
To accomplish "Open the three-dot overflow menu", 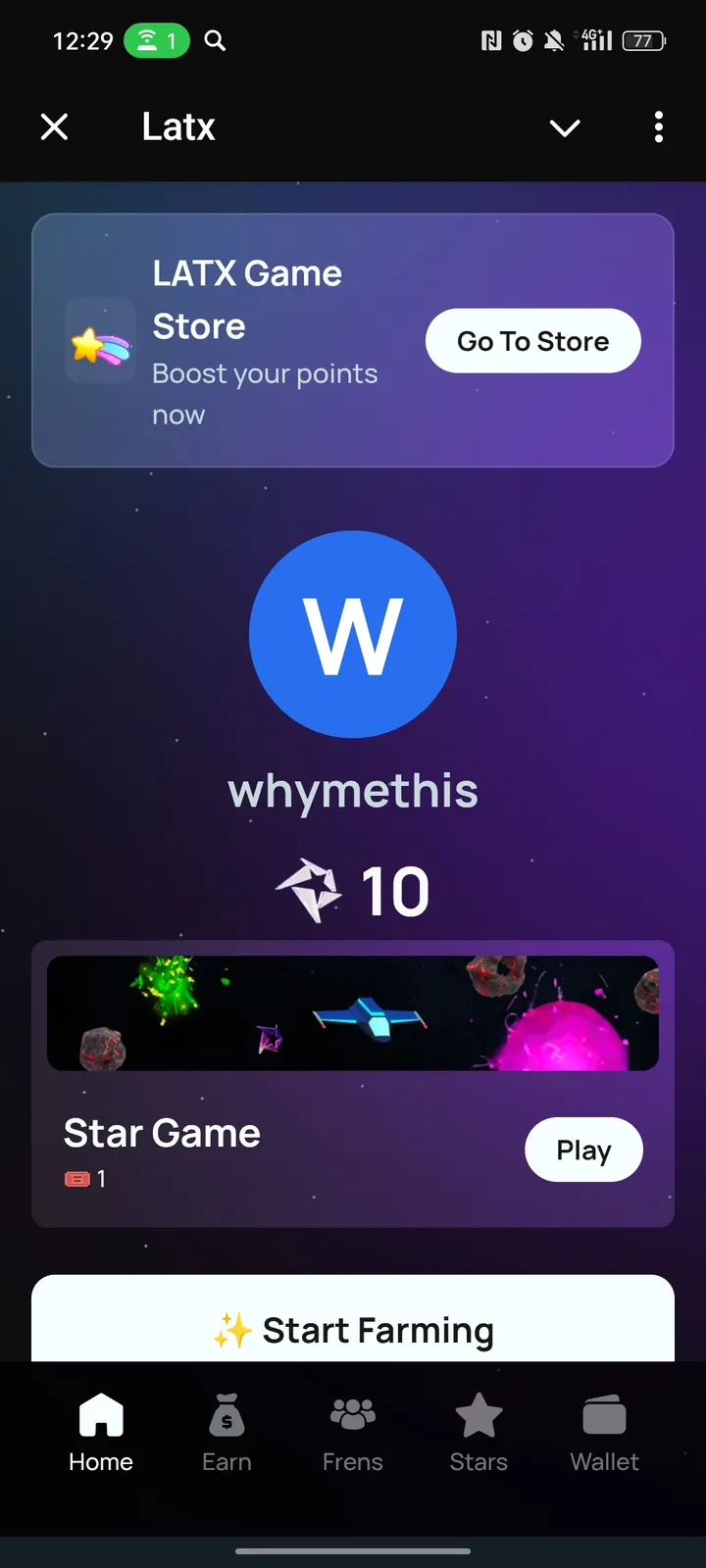I will (x=658, y=127).
